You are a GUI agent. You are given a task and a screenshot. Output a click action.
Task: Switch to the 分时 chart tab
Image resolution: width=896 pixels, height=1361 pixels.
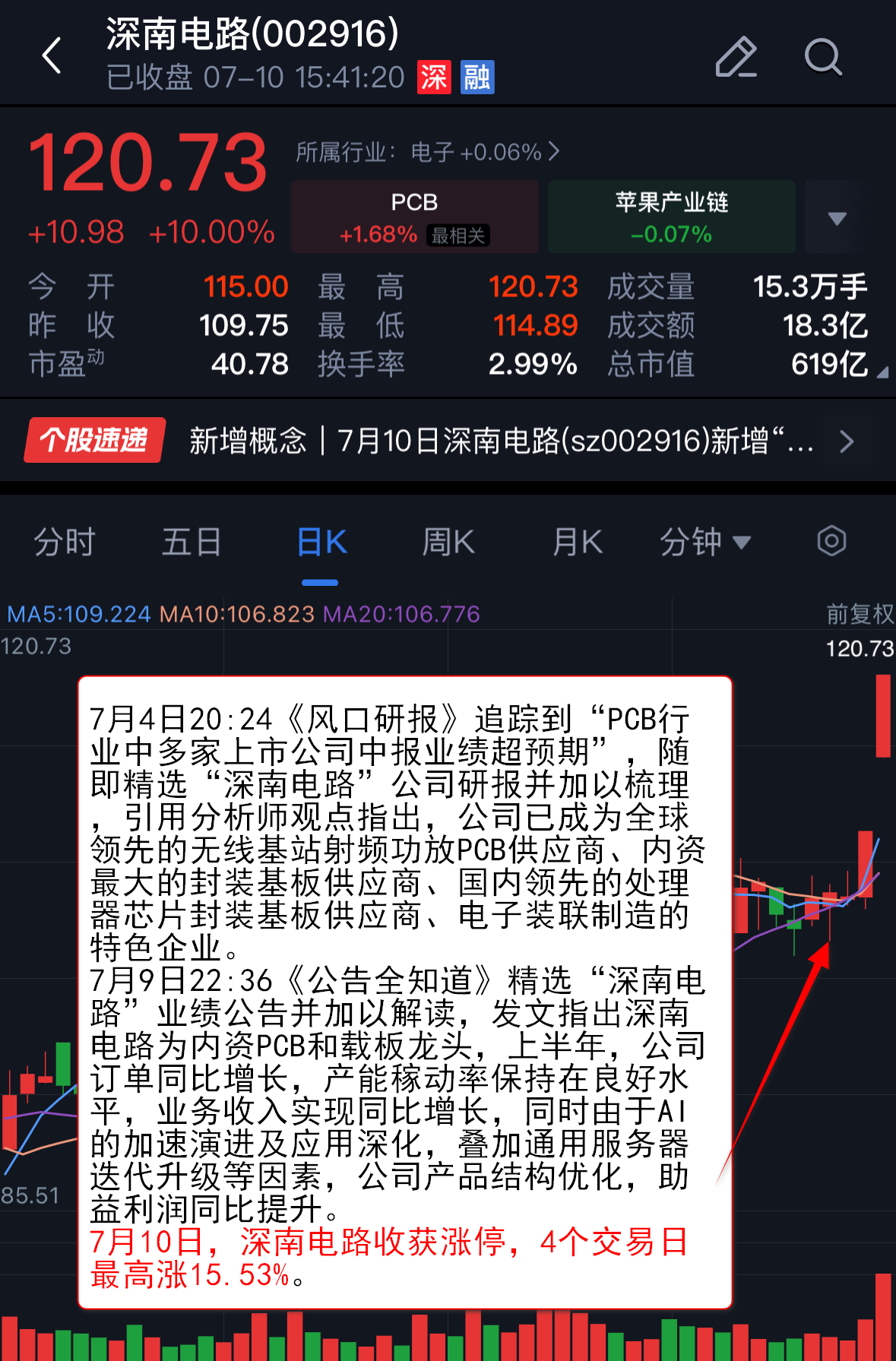coord(65,543)
